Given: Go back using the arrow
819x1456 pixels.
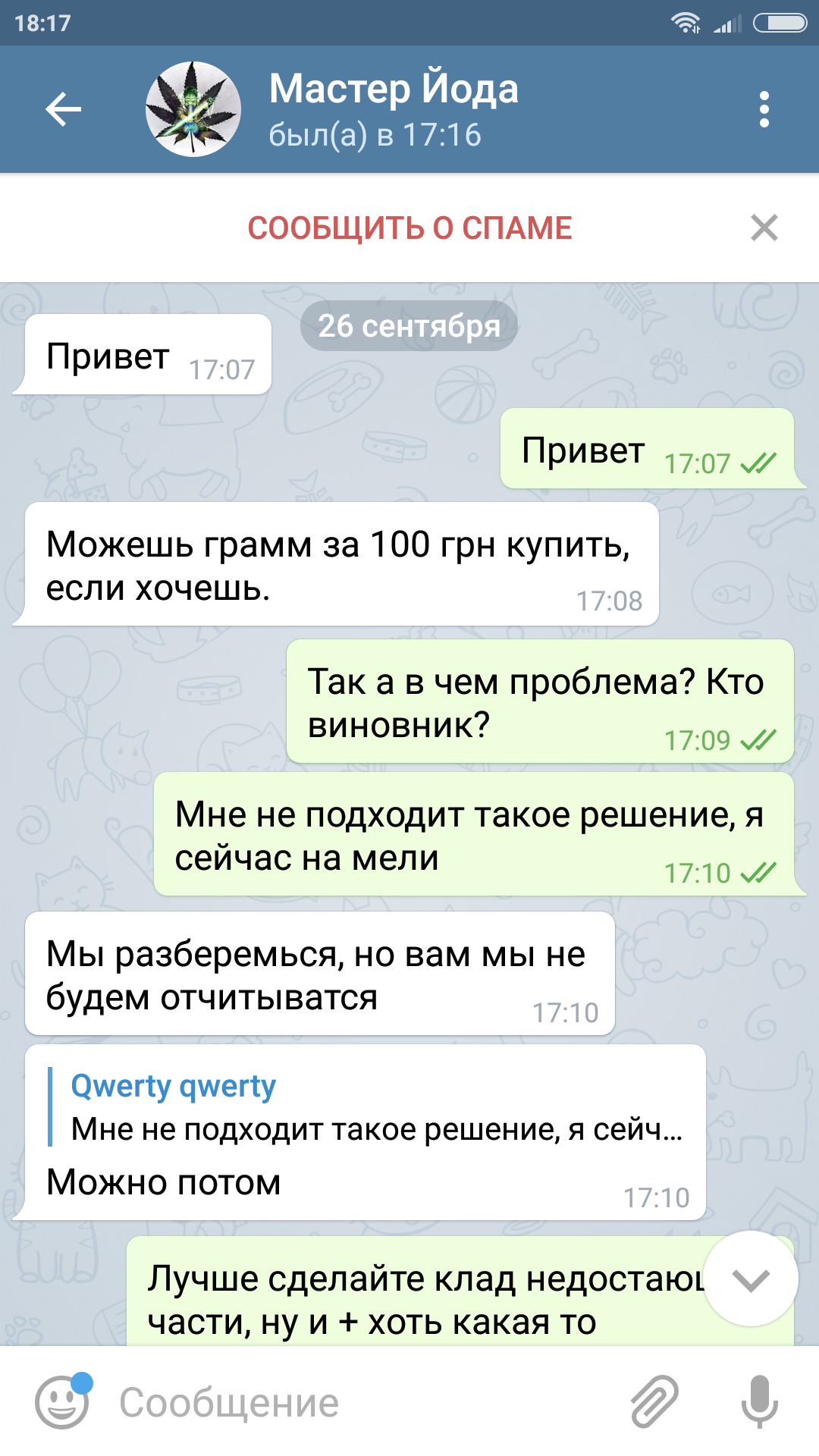Looking at the screenshot, I should [x=64, y=109].
